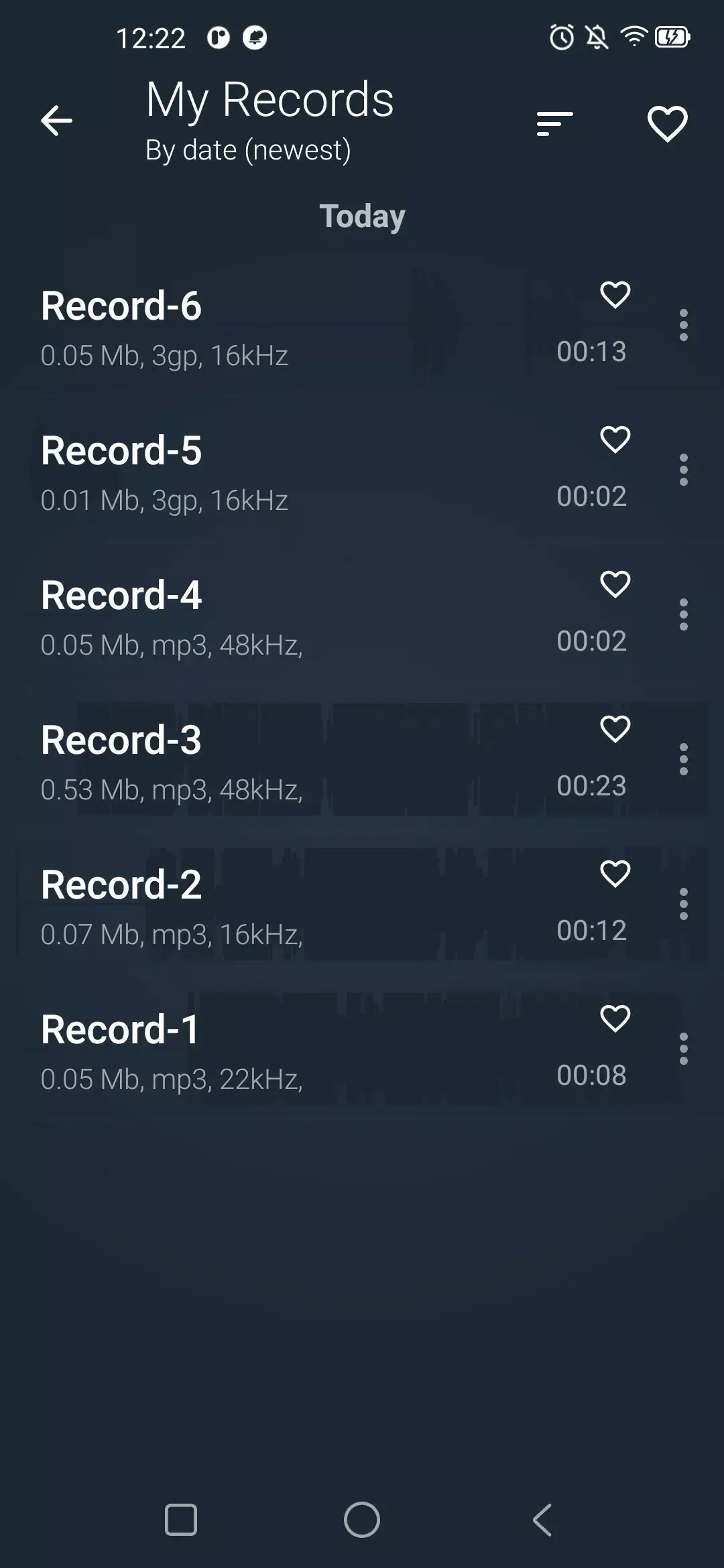Play Record-4 by tapping its name
This screenshot has width=724, height=1568.
(122, 594)
